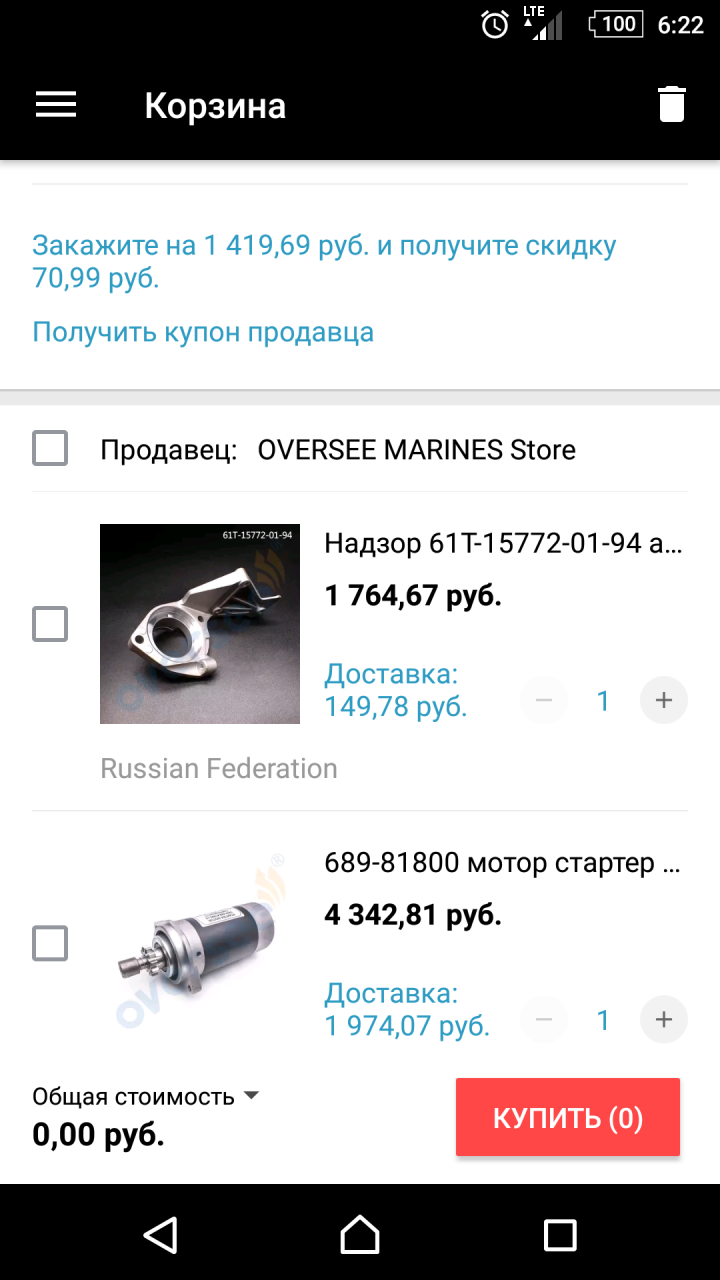Select the checkbox for Надзор 61T-15772-01-94
This screenshot has width=720, height=1280.
coord(50,624)
